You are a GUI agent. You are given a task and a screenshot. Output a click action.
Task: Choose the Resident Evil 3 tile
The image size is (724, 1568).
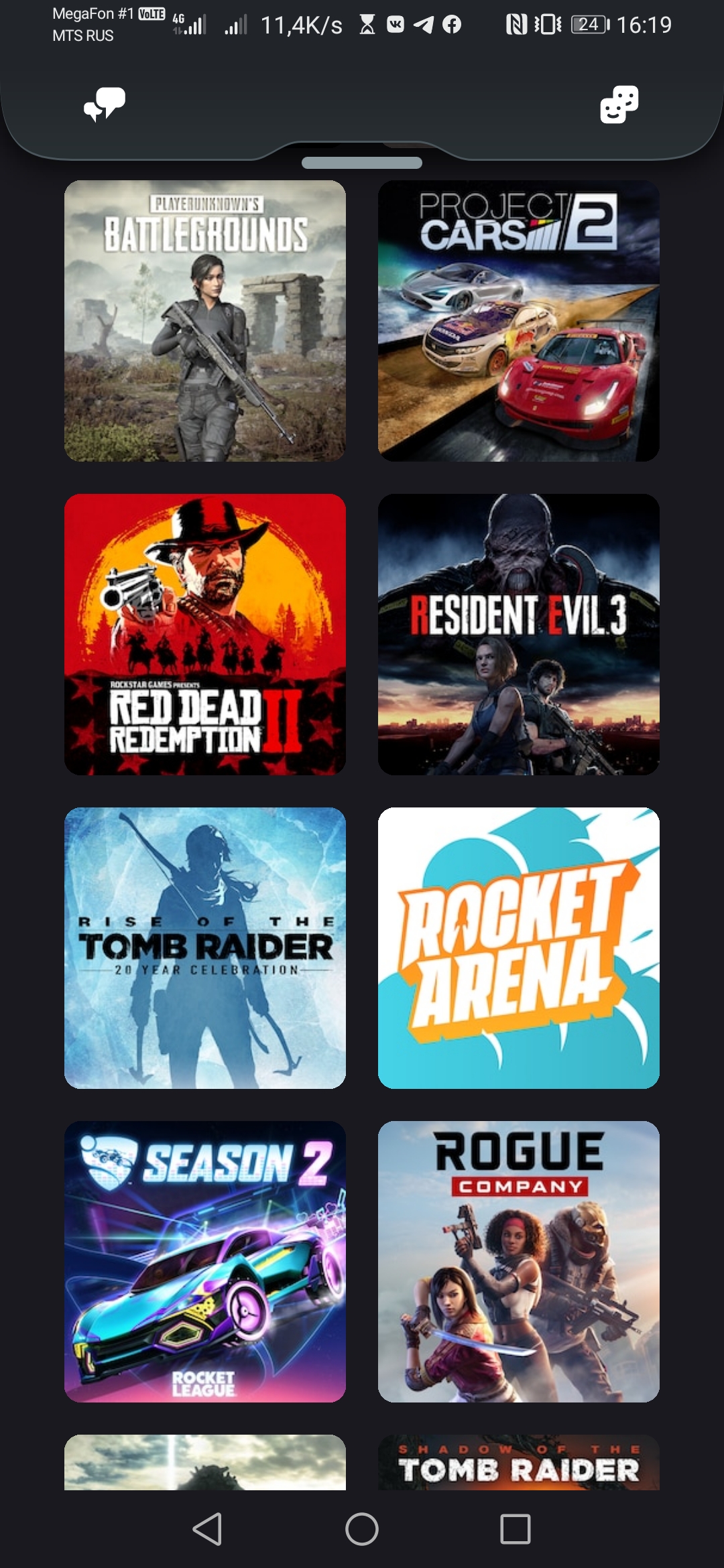coord(519,635)
